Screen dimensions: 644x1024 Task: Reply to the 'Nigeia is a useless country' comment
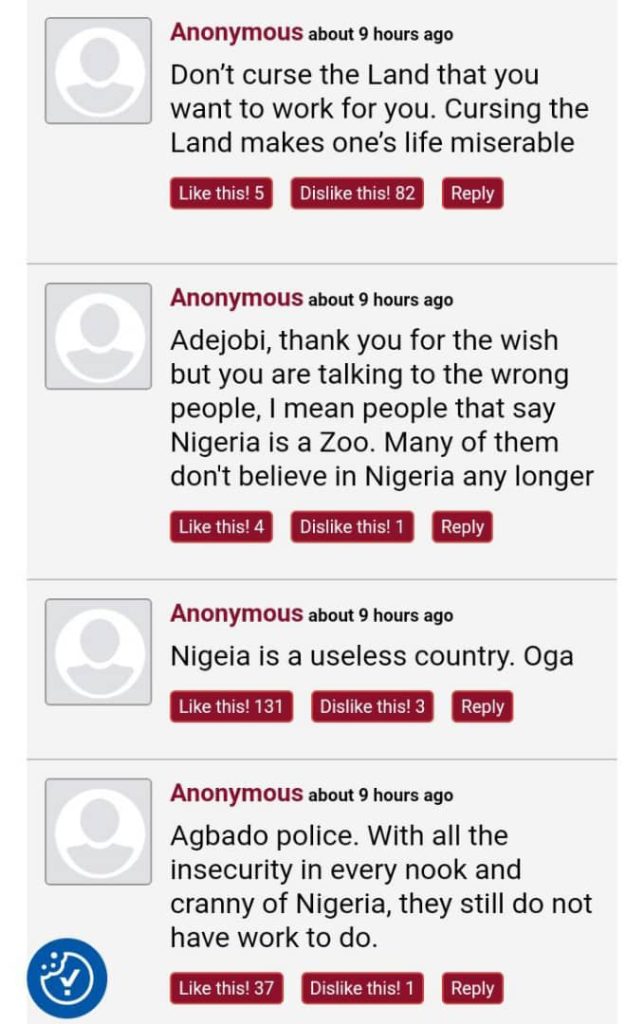(482, 707)
